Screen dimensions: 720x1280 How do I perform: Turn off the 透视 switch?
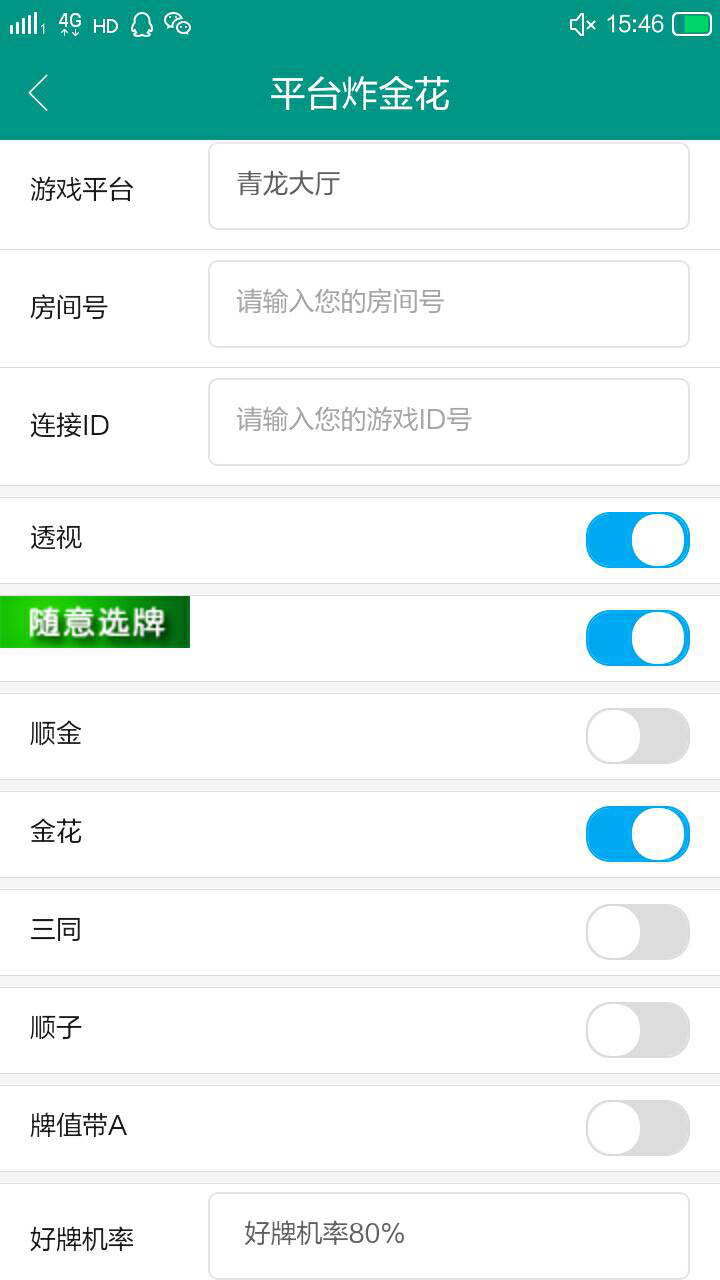tap(638, 540)
